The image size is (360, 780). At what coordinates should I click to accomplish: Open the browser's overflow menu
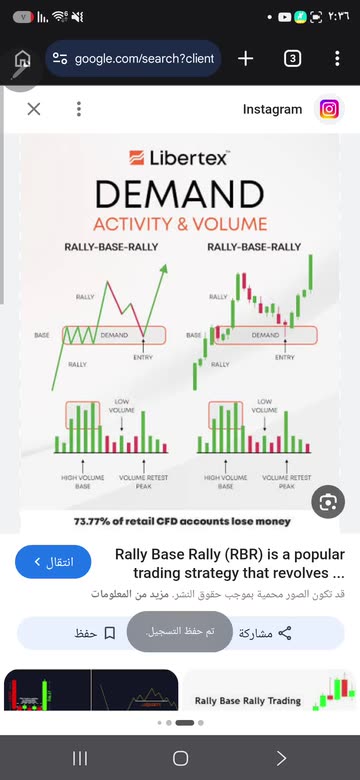click(x=337, y=59)
